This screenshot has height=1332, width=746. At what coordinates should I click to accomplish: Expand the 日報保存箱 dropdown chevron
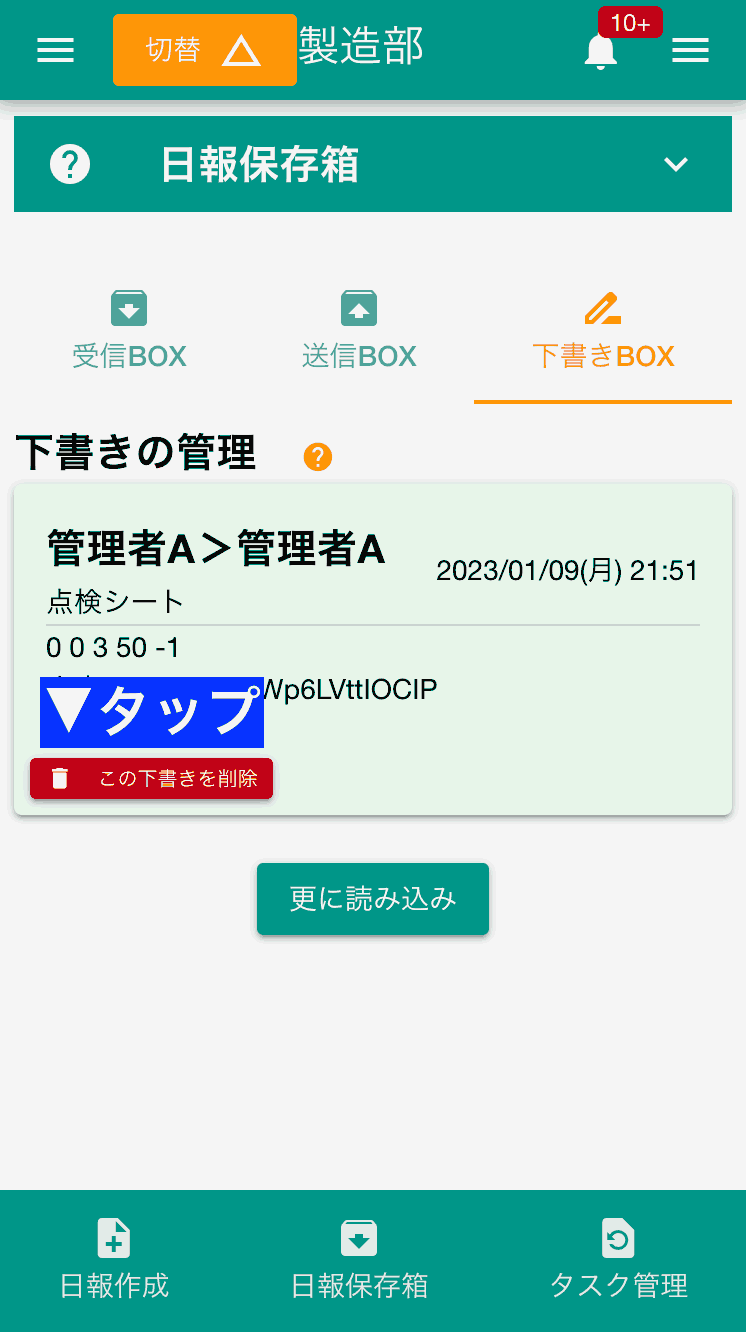[676, 164]
